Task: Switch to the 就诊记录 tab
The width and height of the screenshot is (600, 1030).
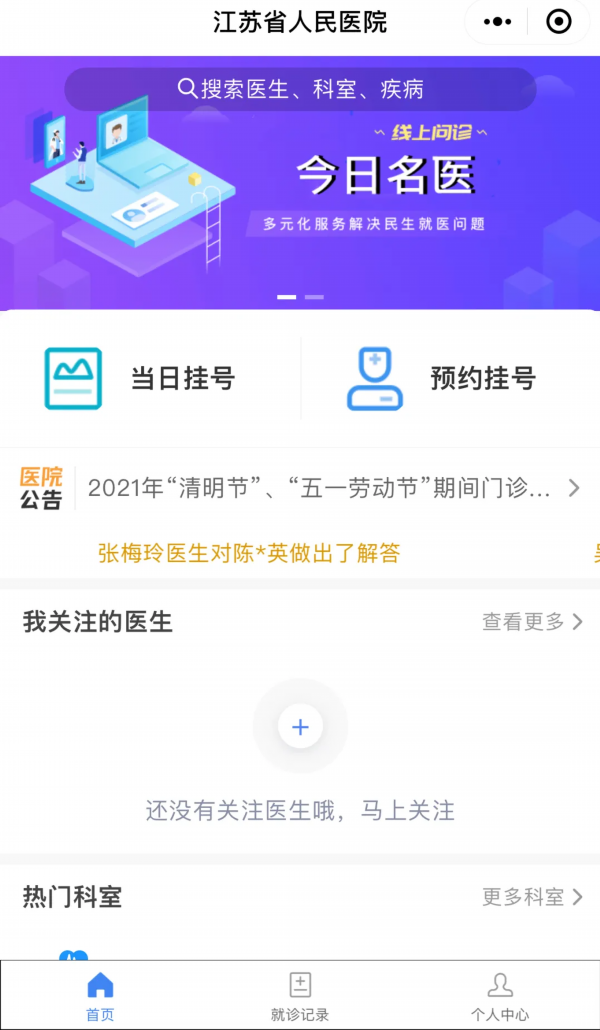Action: tap(300, 996)
